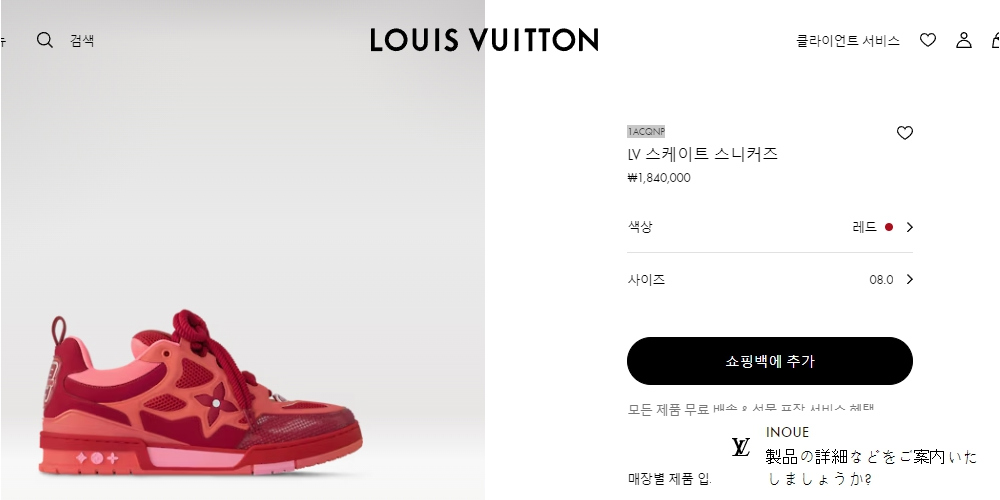Open the wishlist heart in header

pyautogui.click(x=928, y=40)
